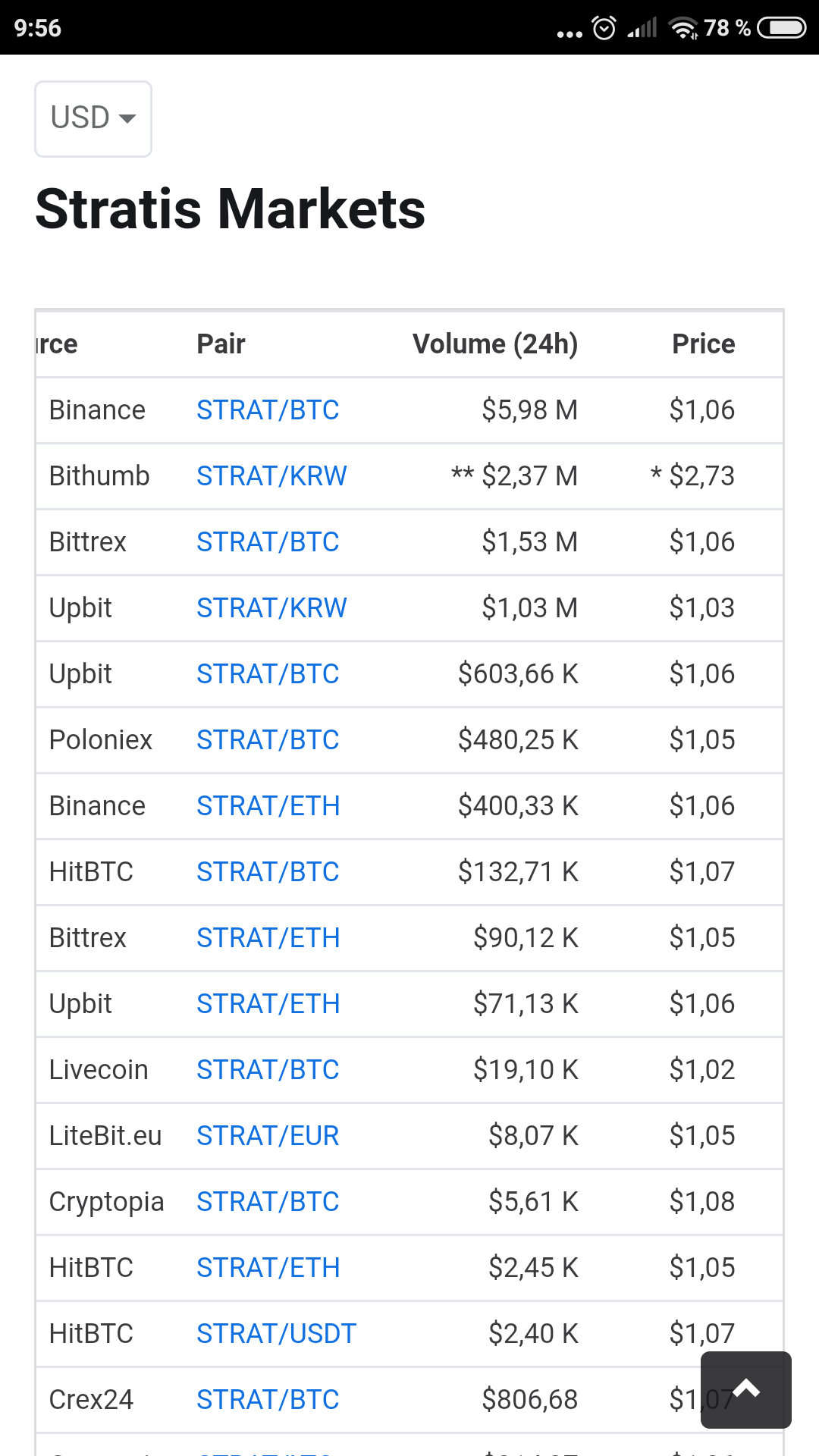The width and height of the screenshot is (819, 1456).
Task: Open Bittrex STRAT/ETH pair link
Action: [268, 938]
